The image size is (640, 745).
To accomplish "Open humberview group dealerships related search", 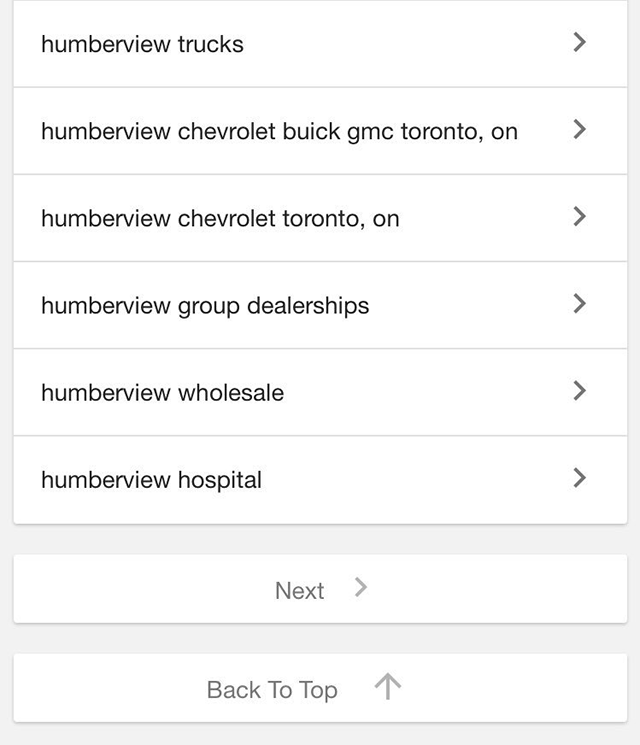I will click(x=320, y=305).
